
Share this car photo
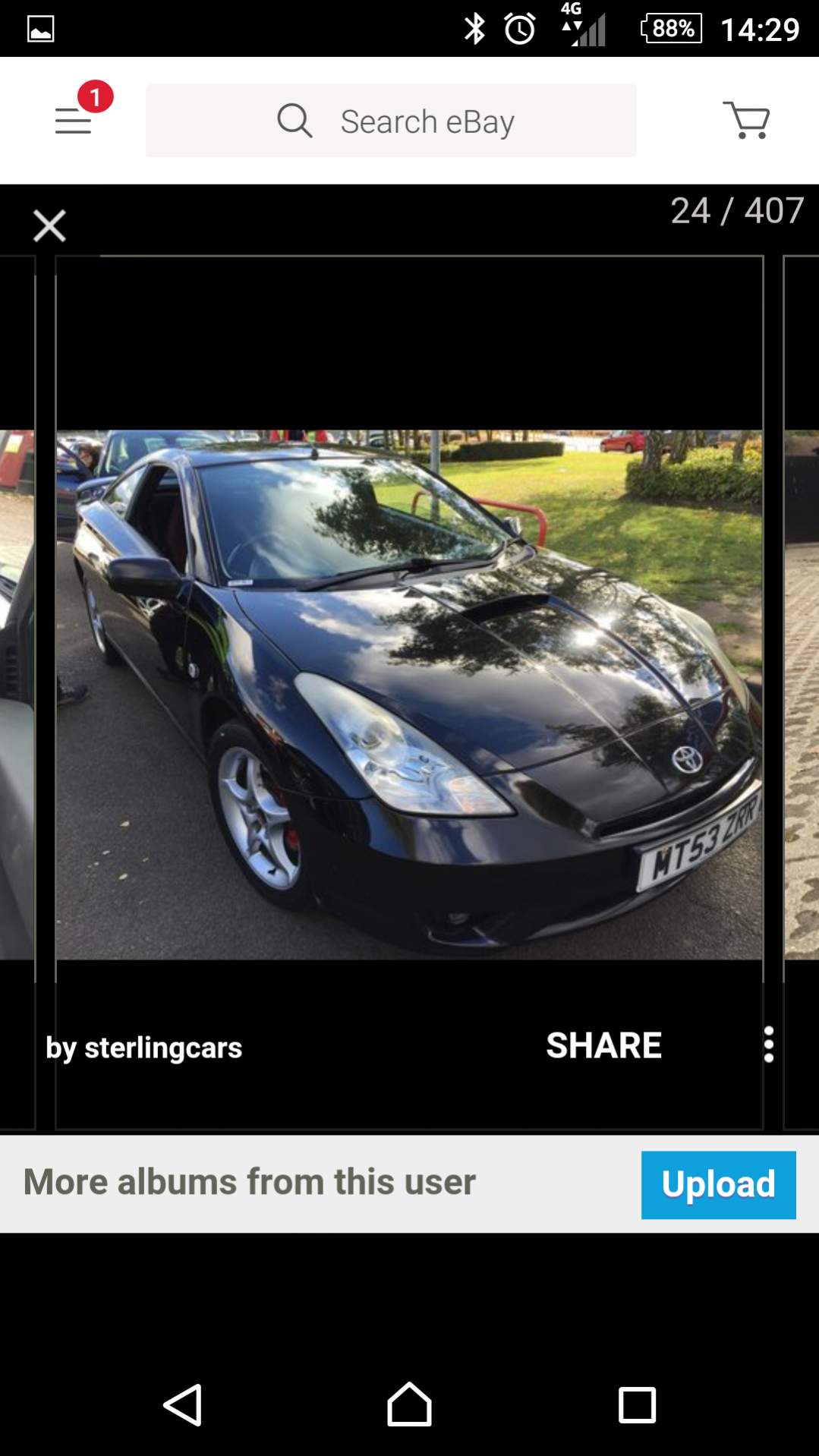pyautogui.click(x=603, y=1045)
